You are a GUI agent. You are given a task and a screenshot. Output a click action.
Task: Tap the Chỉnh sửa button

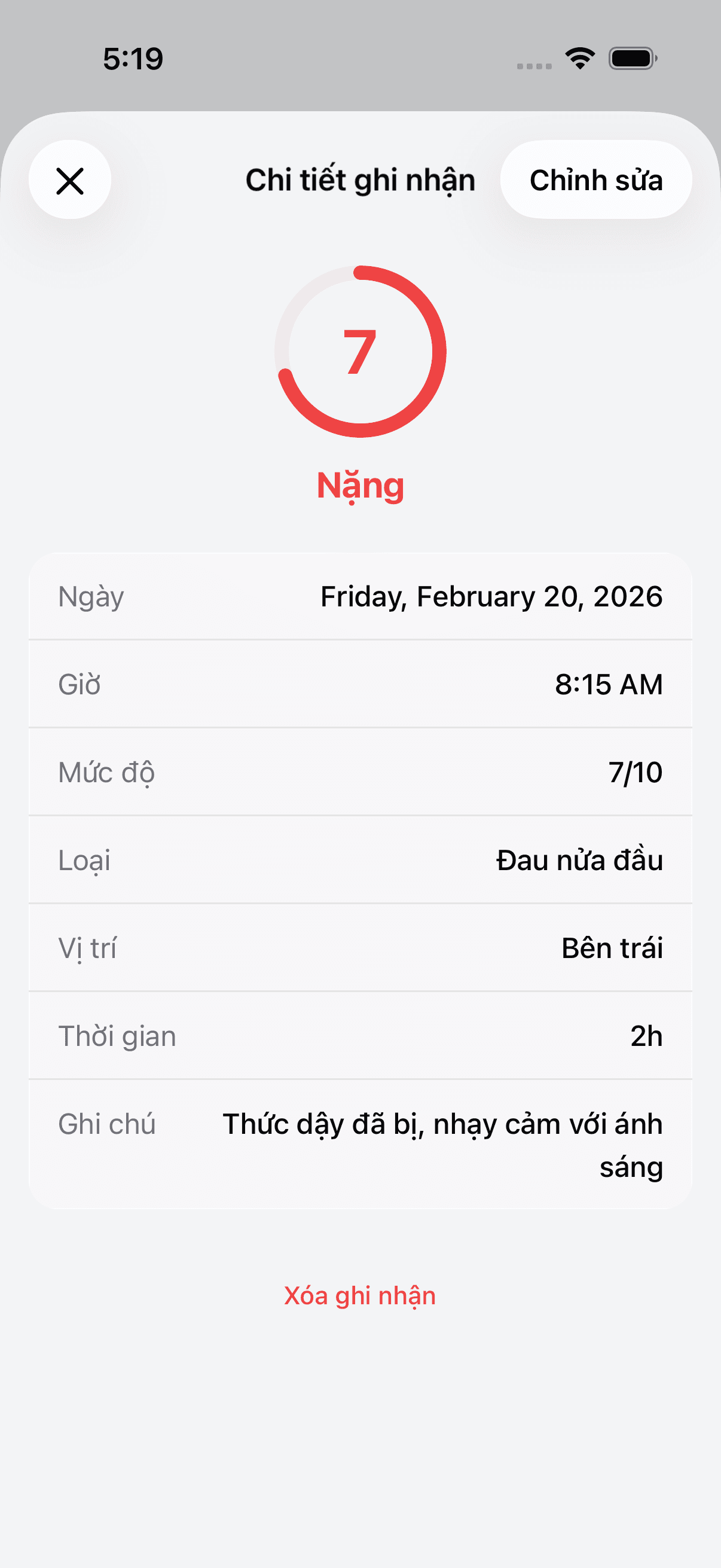(595, 179)
